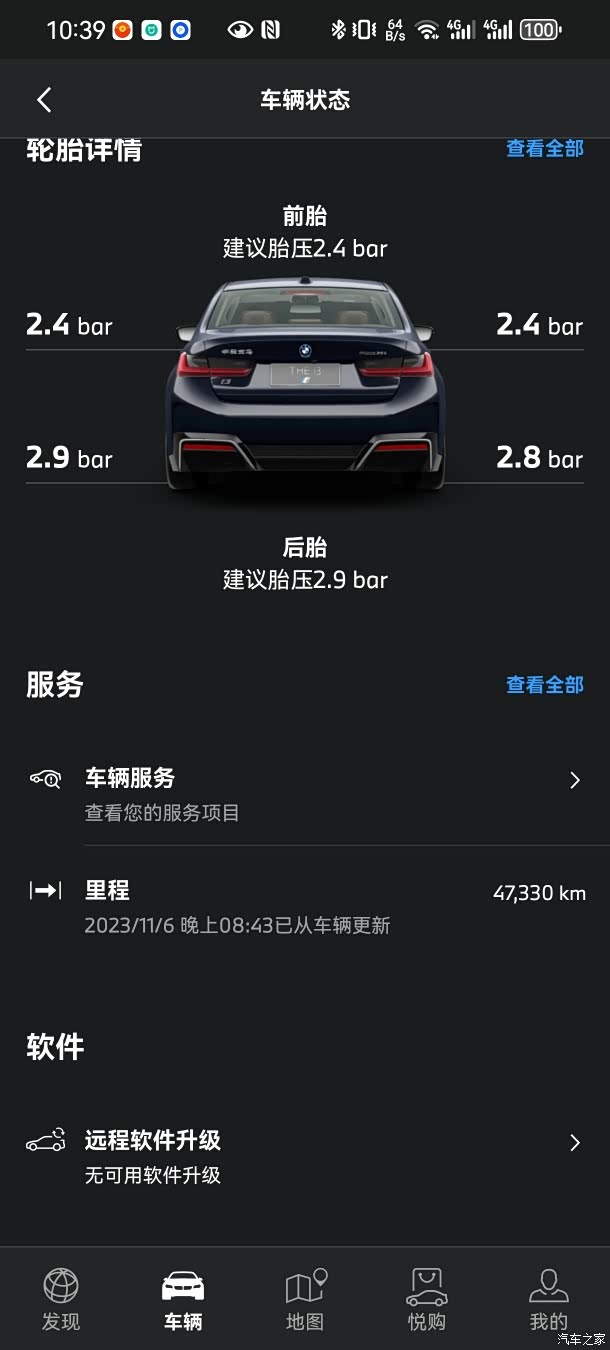Tap 查看全部 next to 服务
Screen dimensions: 610x1350
click(x=544, y=685)
